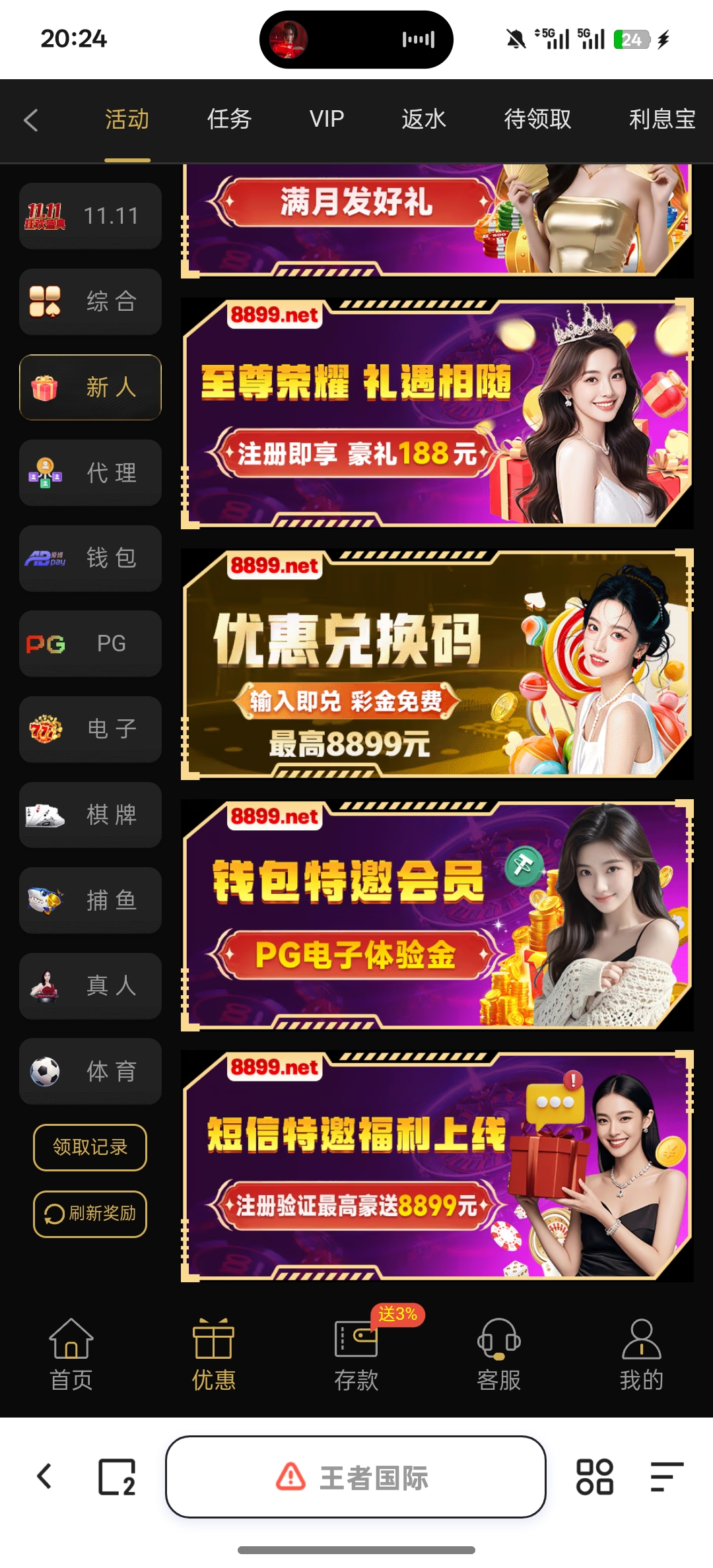Screen dimensions: 713x1568
Task: Select the 钱包 wallet category
Action: pos(90,558)
